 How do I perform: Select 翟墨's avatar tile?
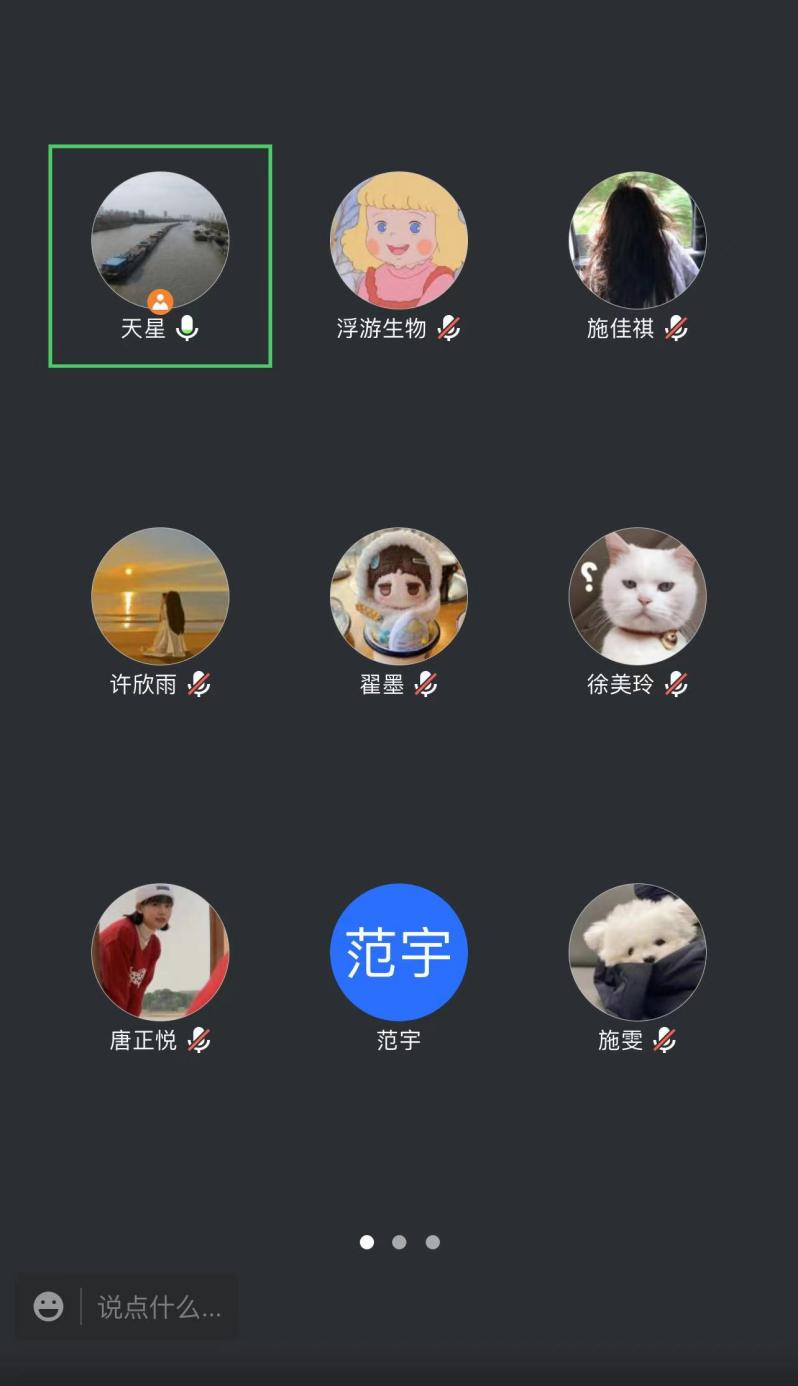click(399, 596)
